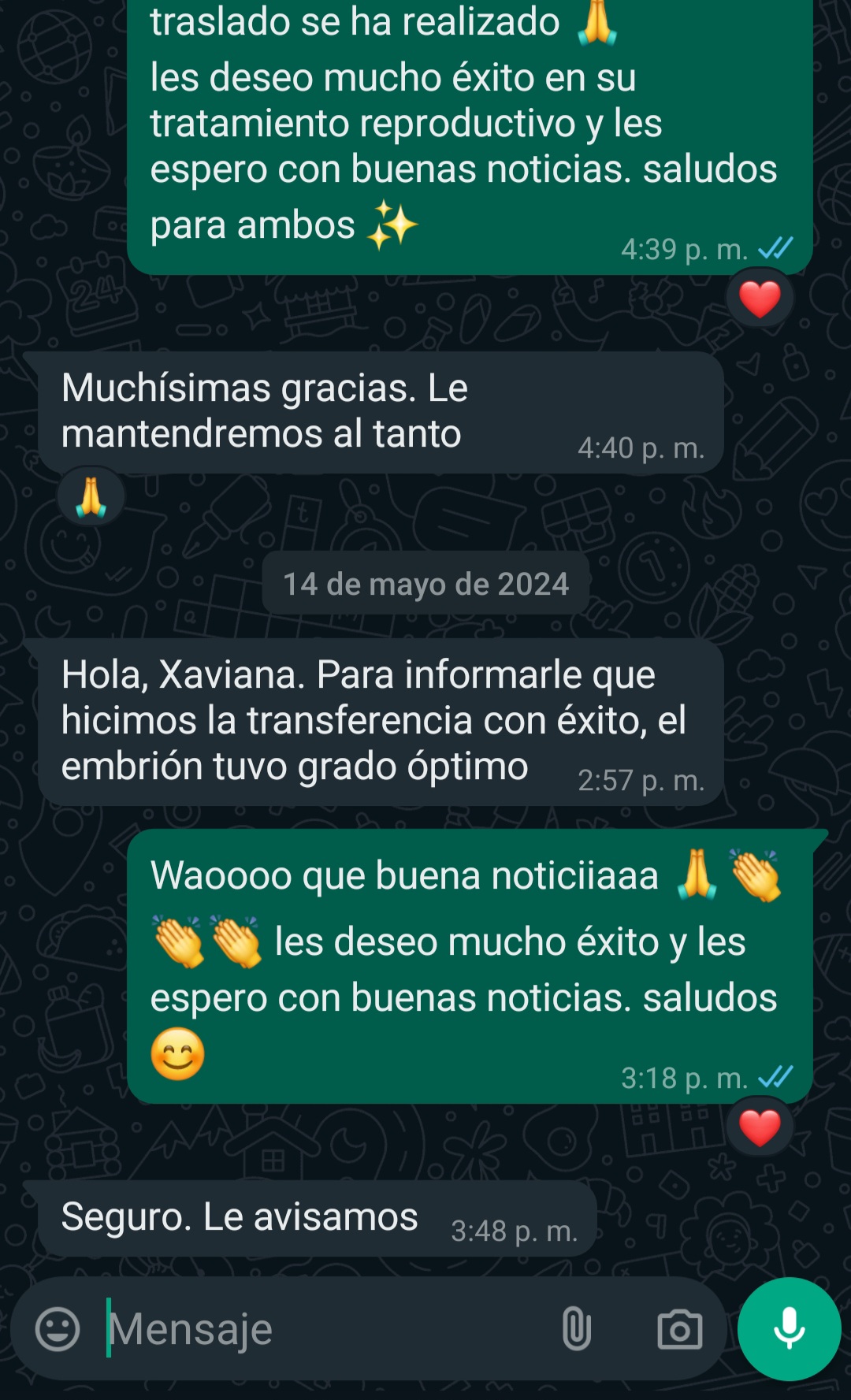Open the camera from message bar
Image resolution: width=851 pixels, height=1400 pixels.
pos(679,1330)
